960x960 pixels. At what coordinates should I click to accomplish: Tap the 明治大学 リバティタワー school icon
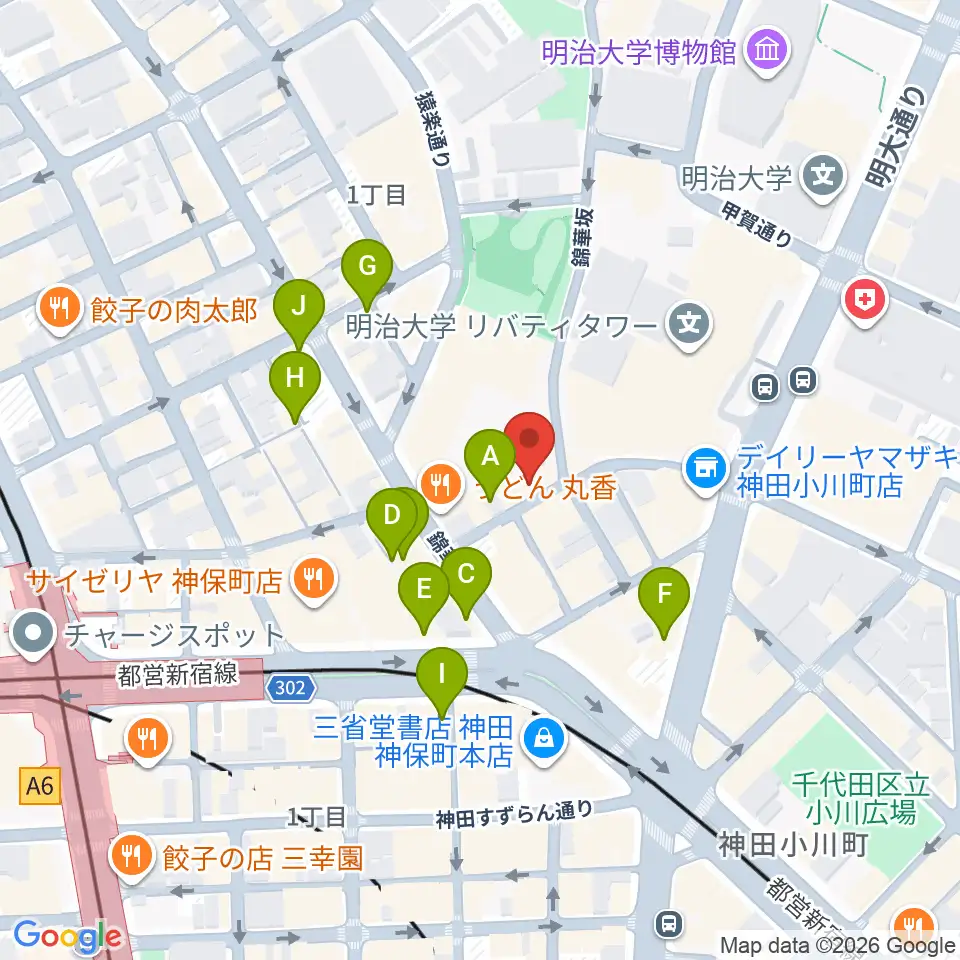(689, 325)
